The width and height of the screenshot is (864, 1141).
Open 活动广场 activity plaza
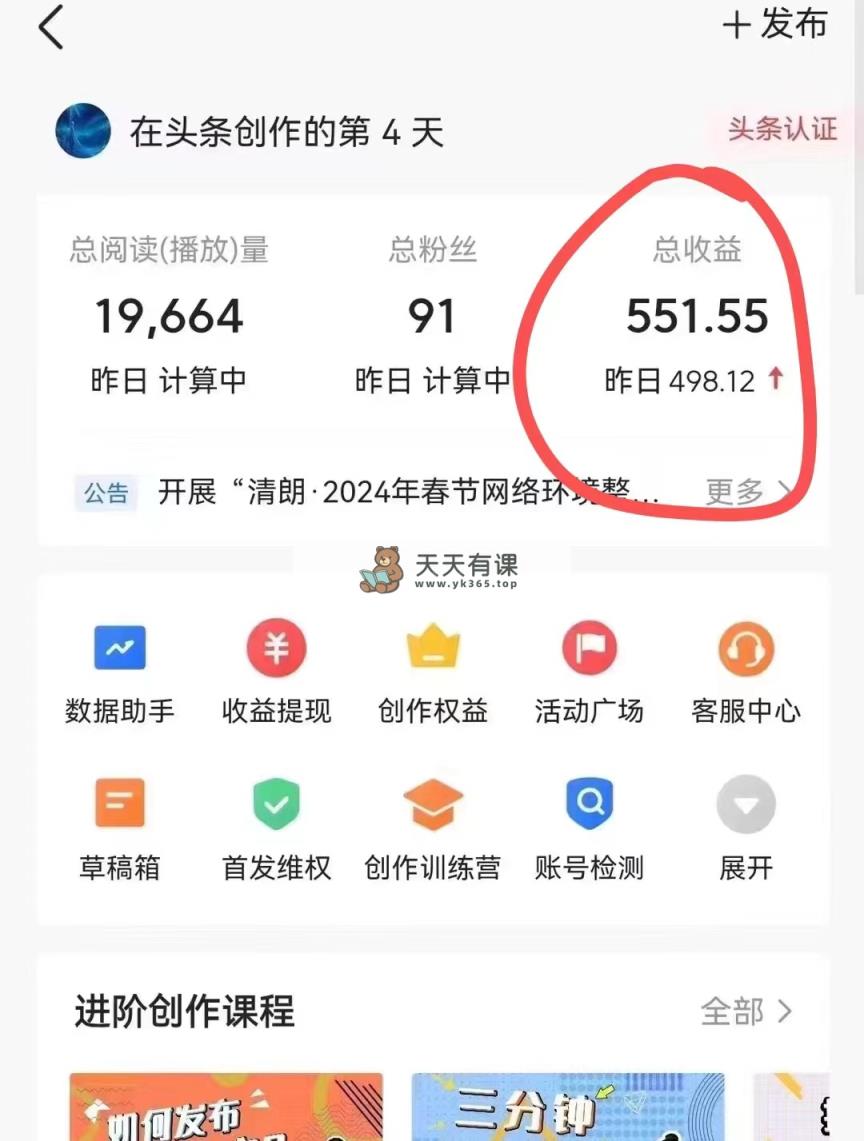click(589, 671)
